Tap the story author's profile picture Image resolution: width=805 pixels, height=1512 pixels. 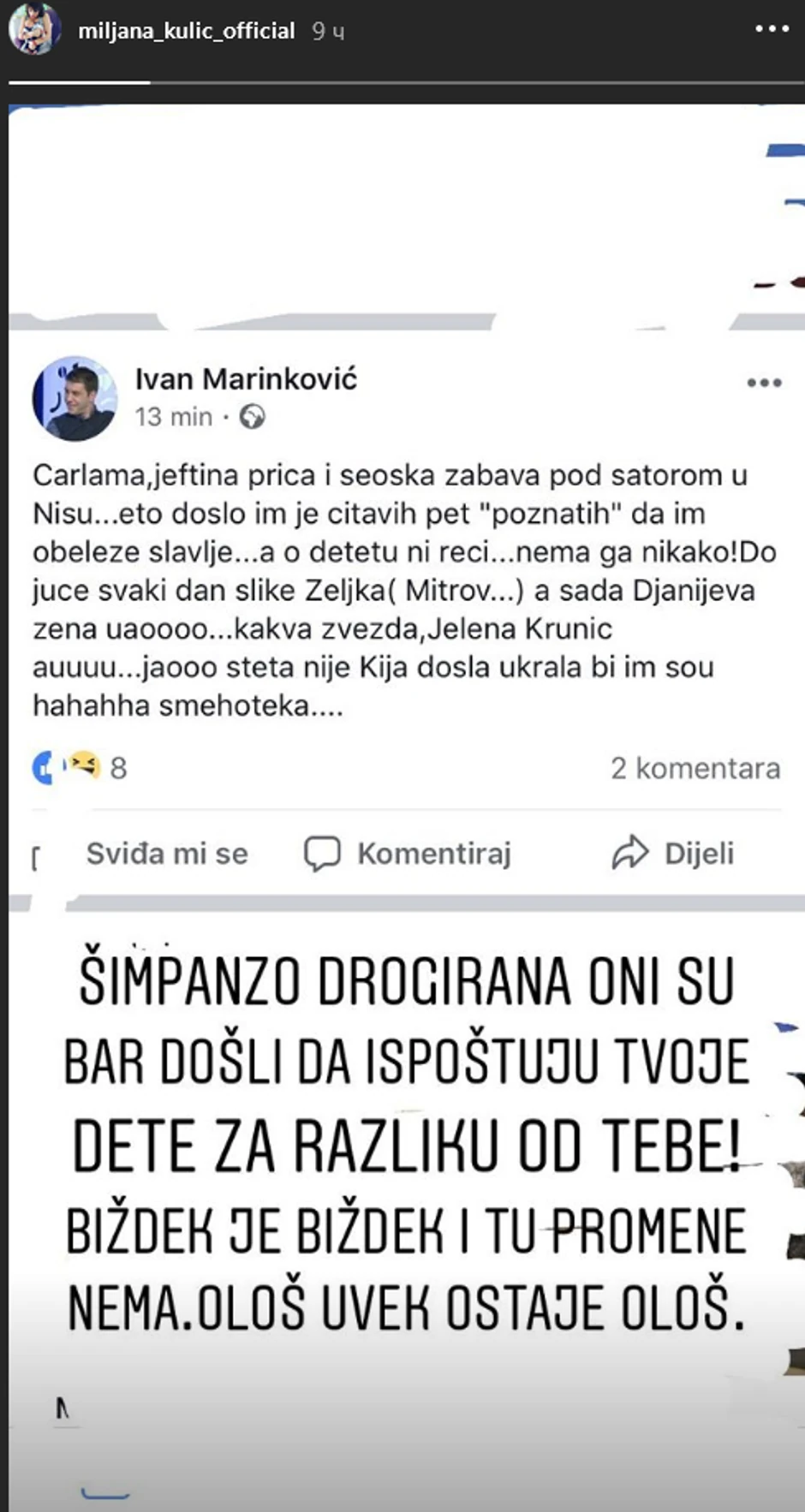pos(34,29)
